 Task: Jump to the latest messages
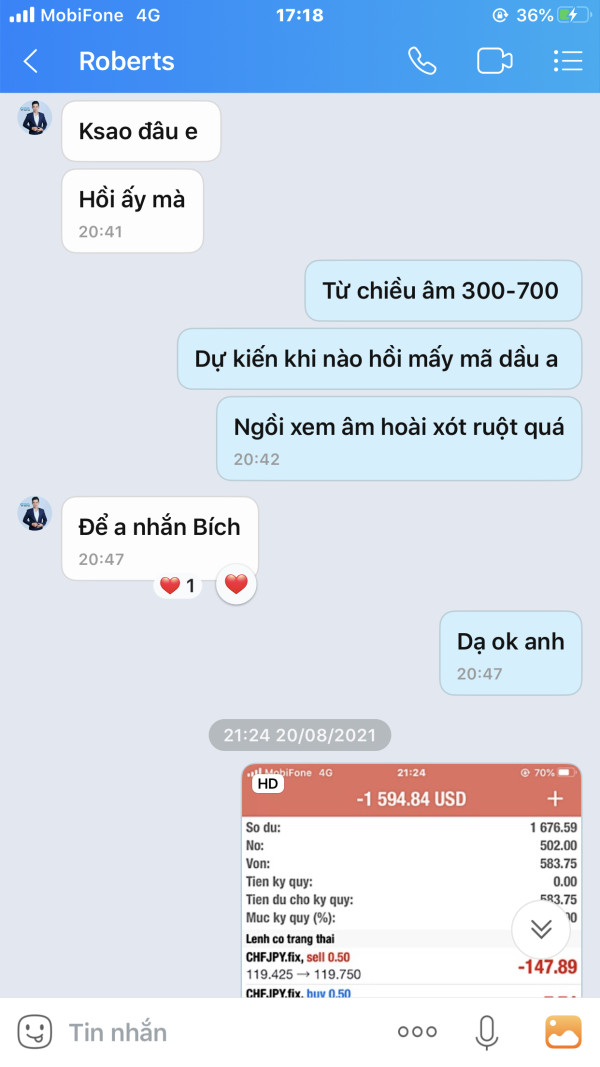541,929
